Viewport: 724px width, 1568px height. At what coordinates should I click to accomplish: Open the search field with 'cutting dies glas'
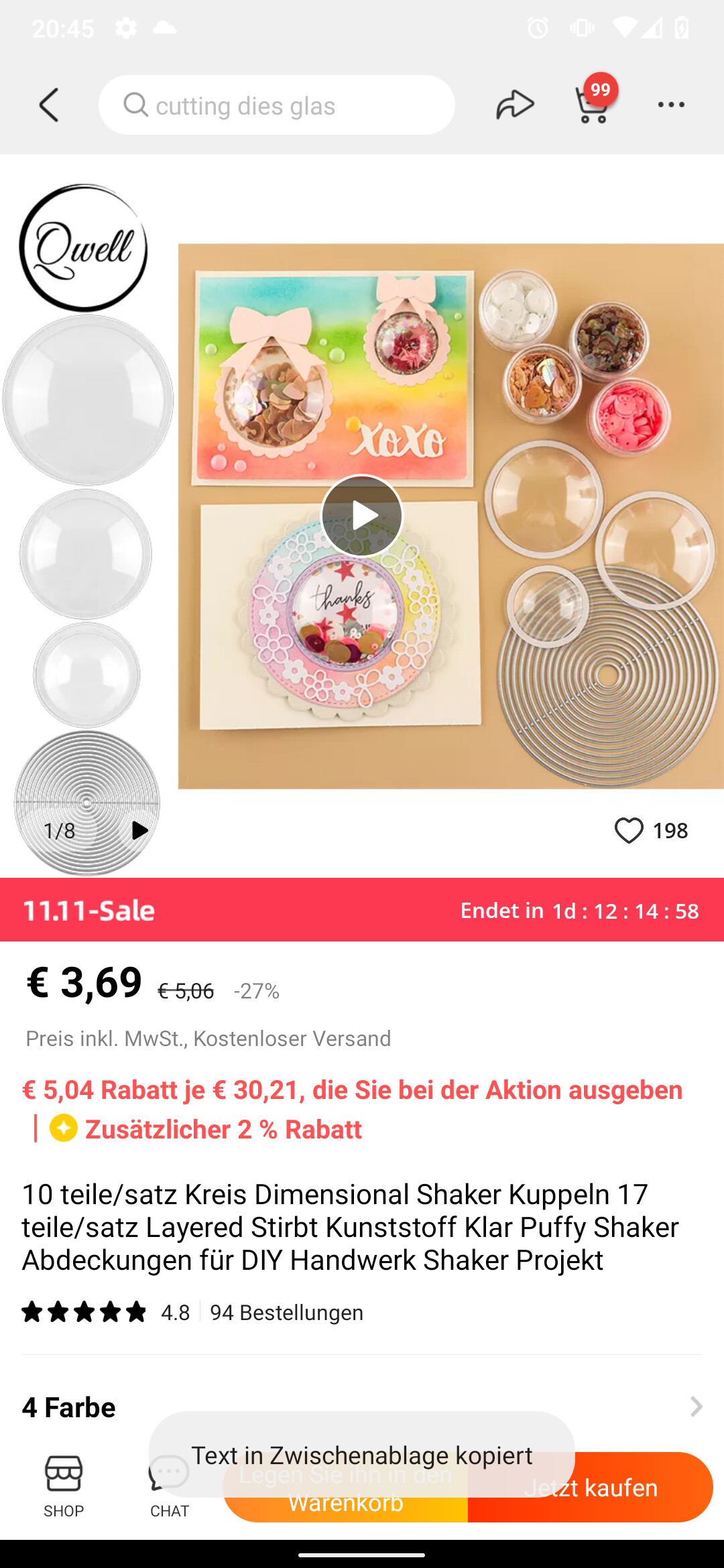276,105
